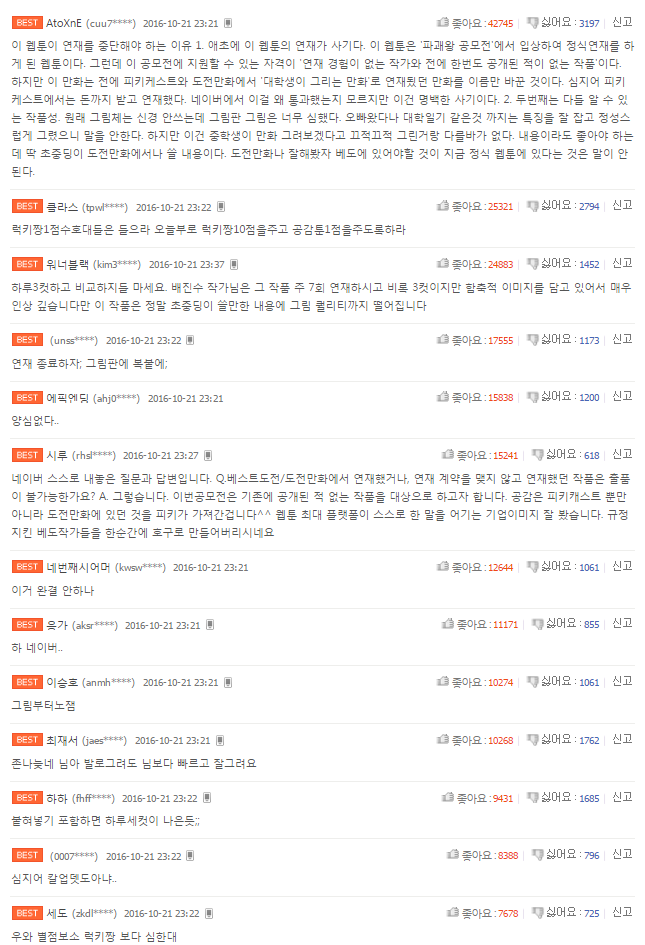Report 워너블랙's comment

(x=622, y=264)
